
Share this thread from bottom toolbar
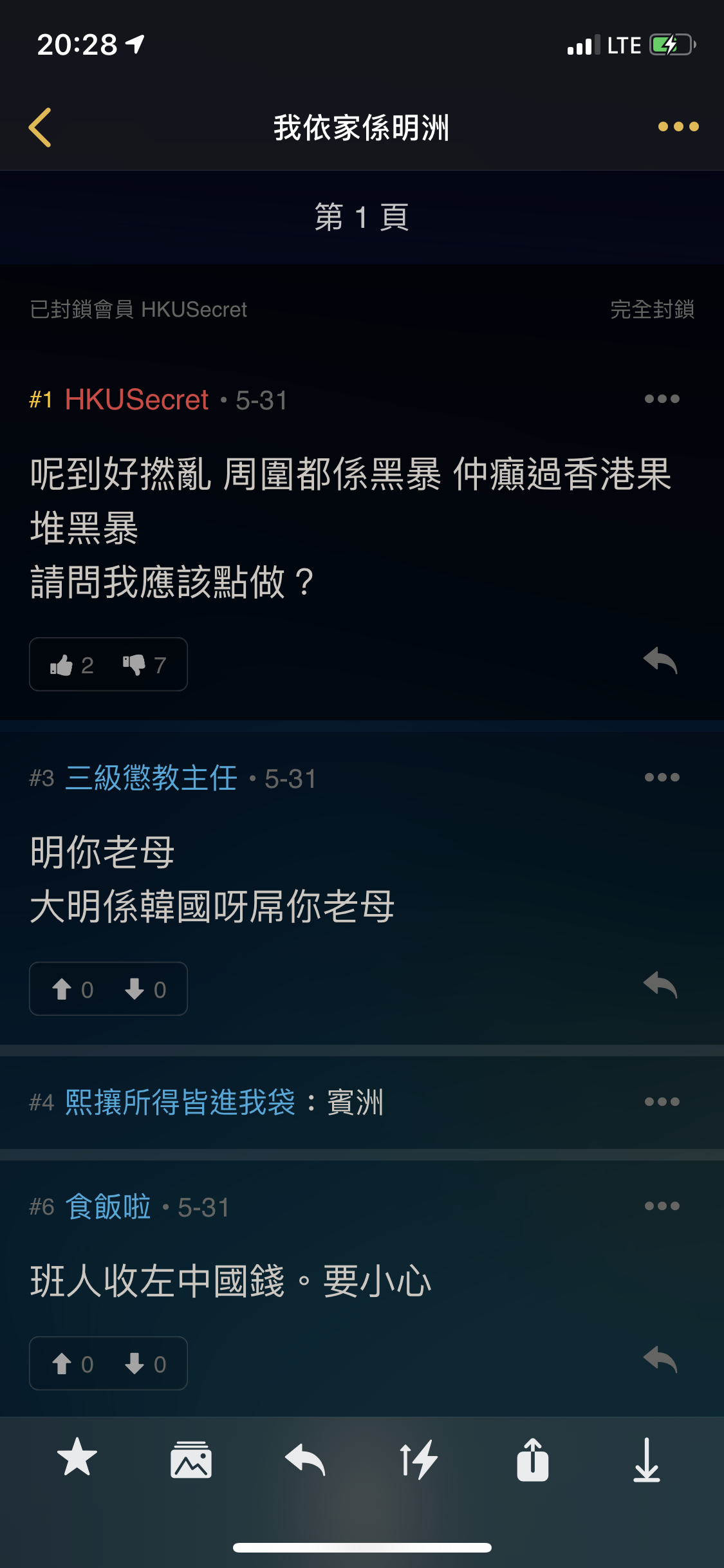click(x=533, y=1459)
